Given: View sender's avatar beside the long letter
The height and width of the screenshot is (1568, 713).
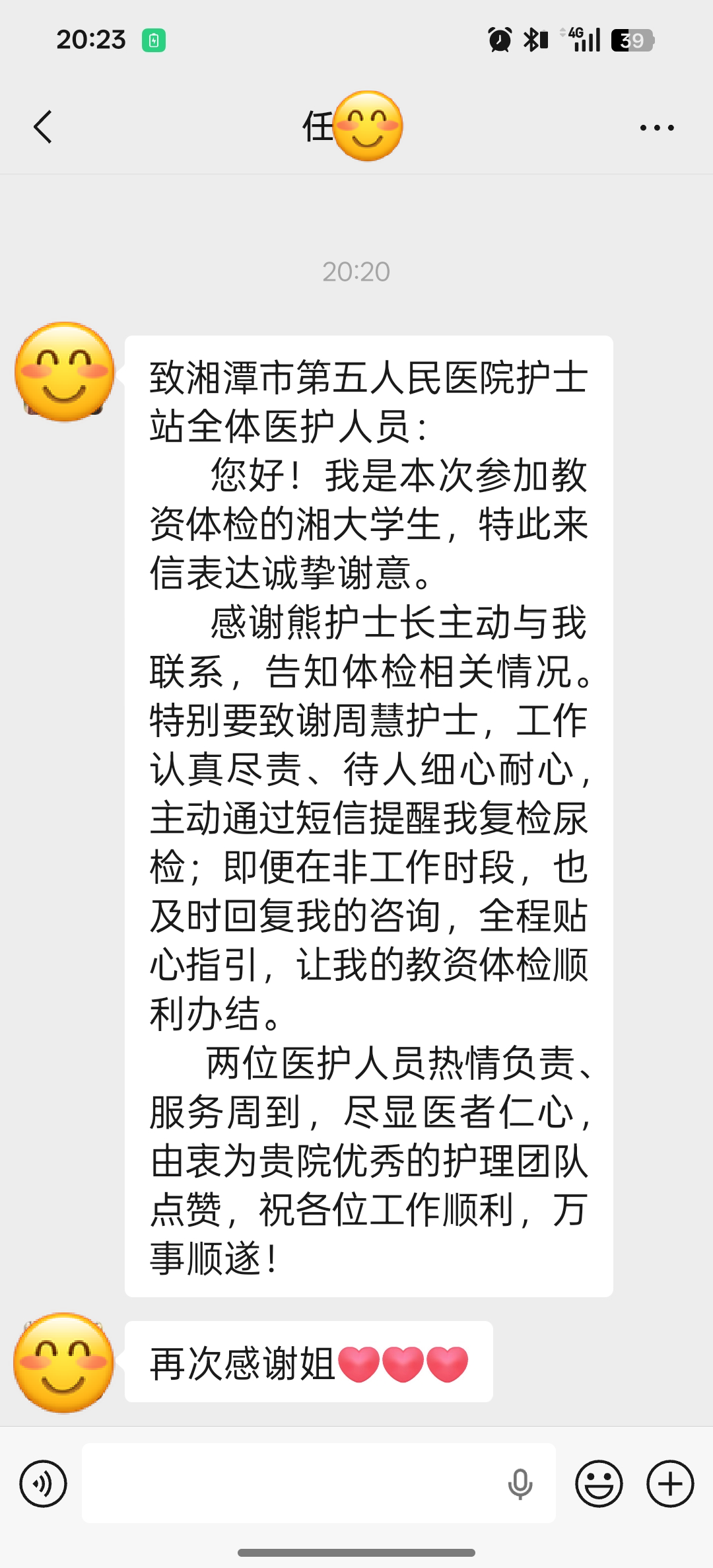Looking at the screenshot, I should (65, 371).
